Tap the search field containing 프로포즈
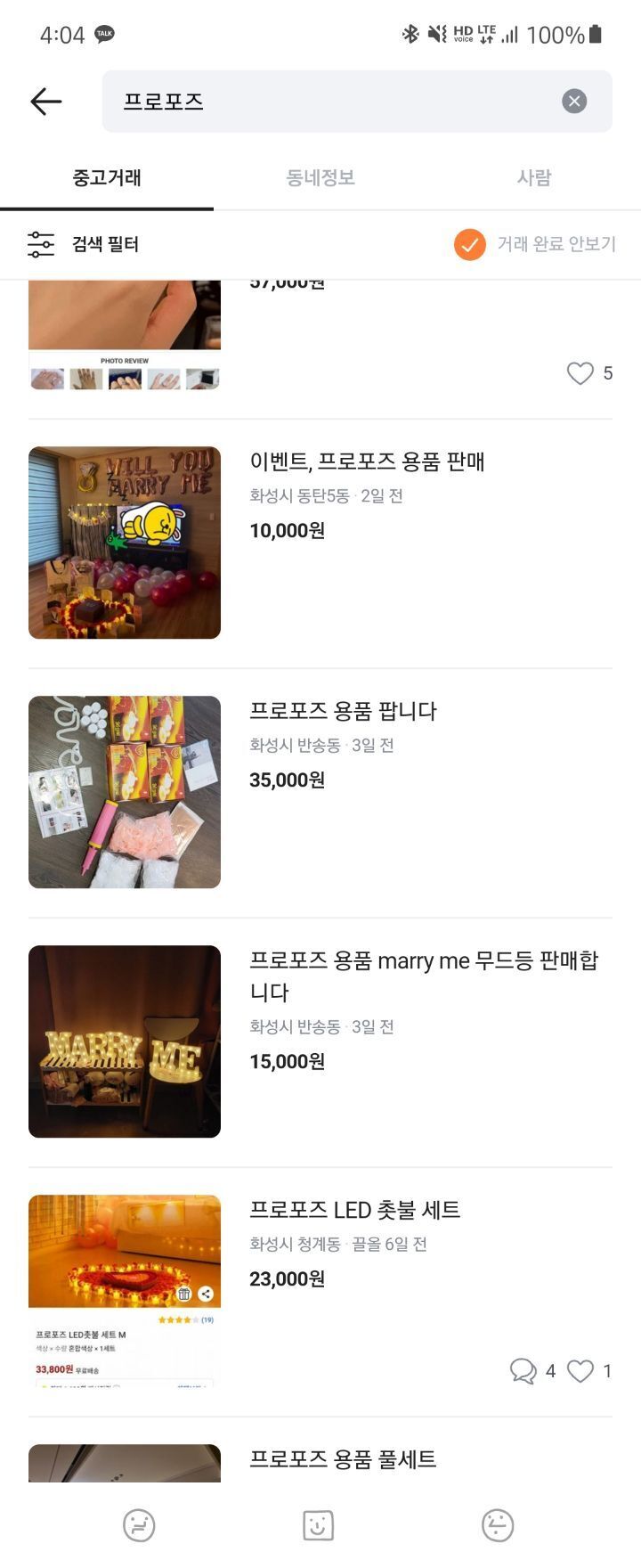Screen dimensions: 641x1568 338,102
